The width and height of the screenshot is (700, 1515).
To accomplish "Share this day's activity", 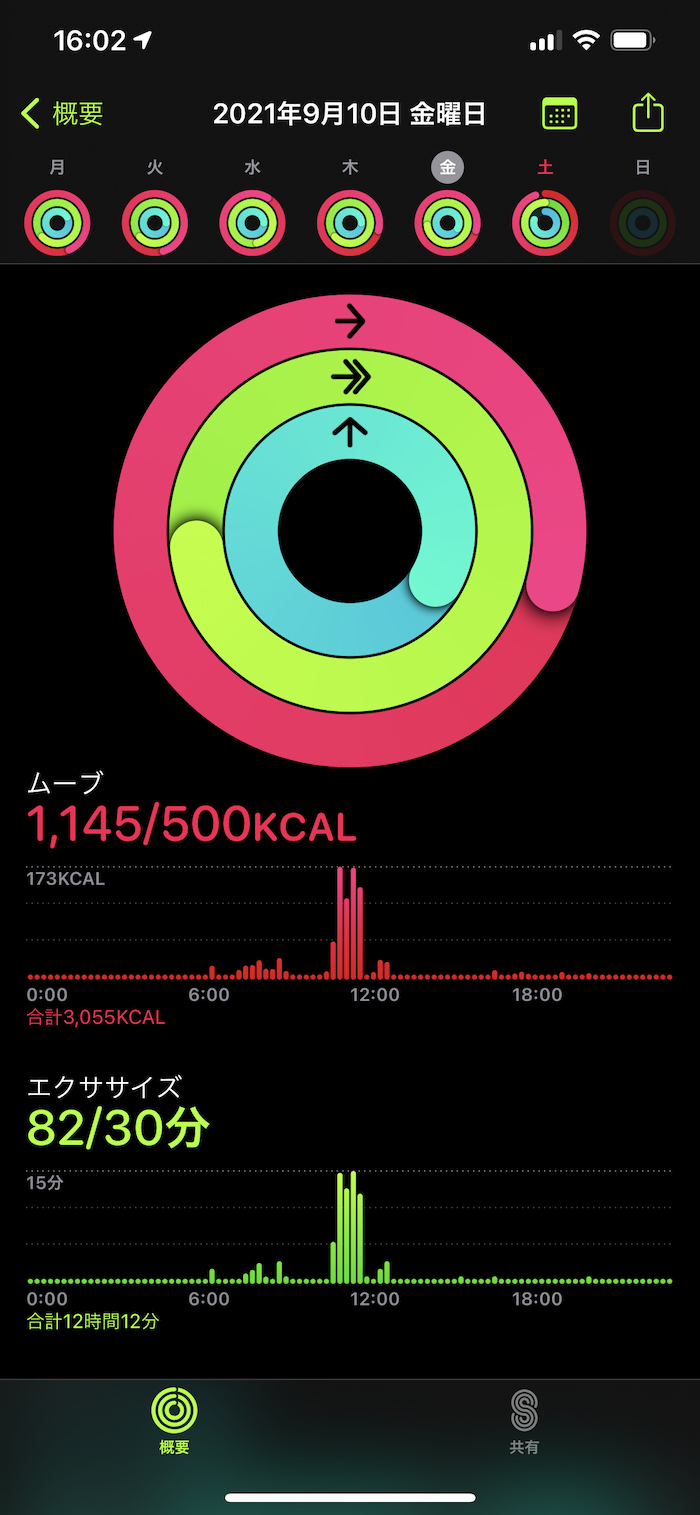I will pyautogui.click(x=648, y=112).
